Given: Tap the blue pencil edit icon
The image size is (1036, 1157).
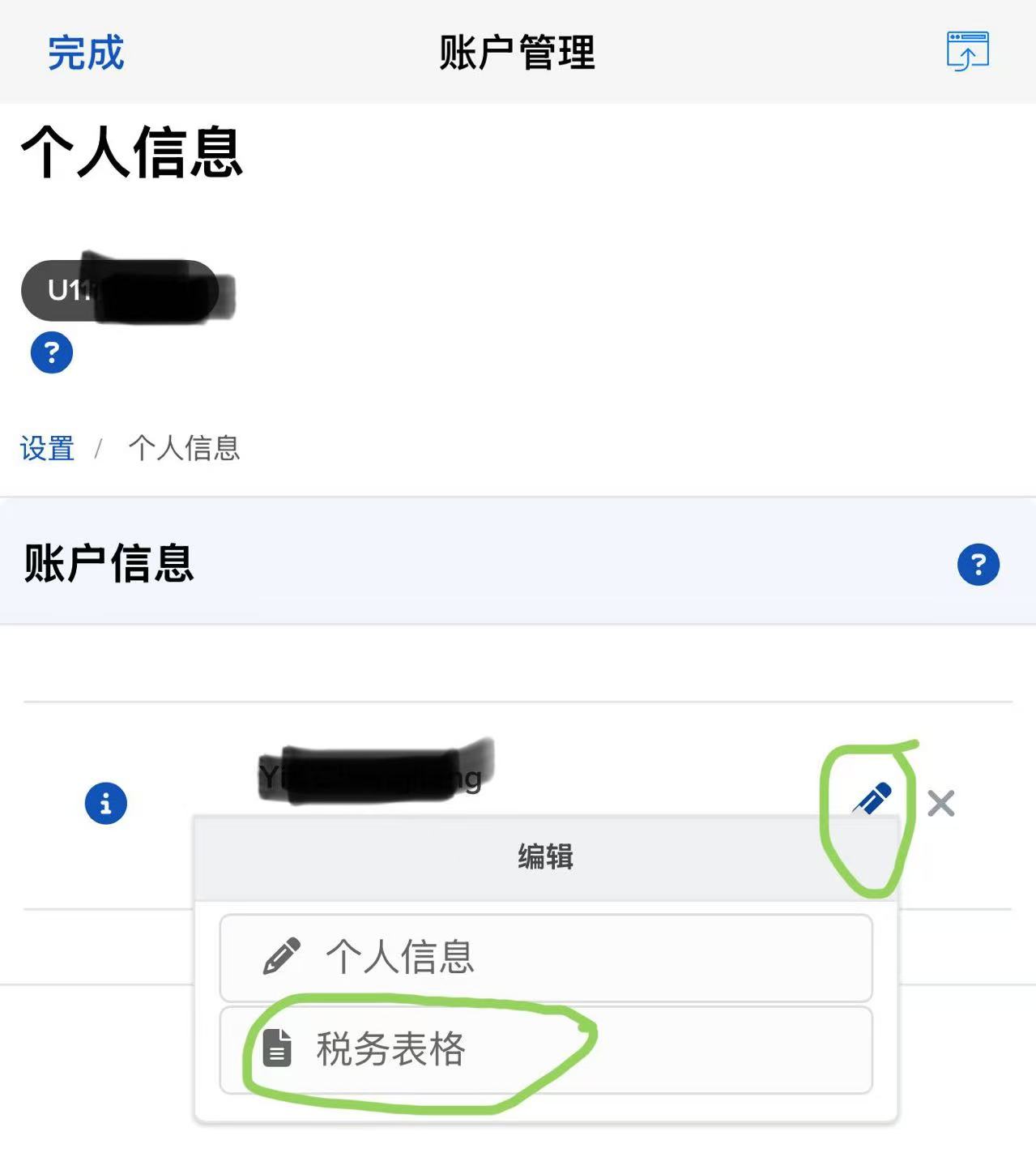Looking at the screenshot, I should pos(872,799).
